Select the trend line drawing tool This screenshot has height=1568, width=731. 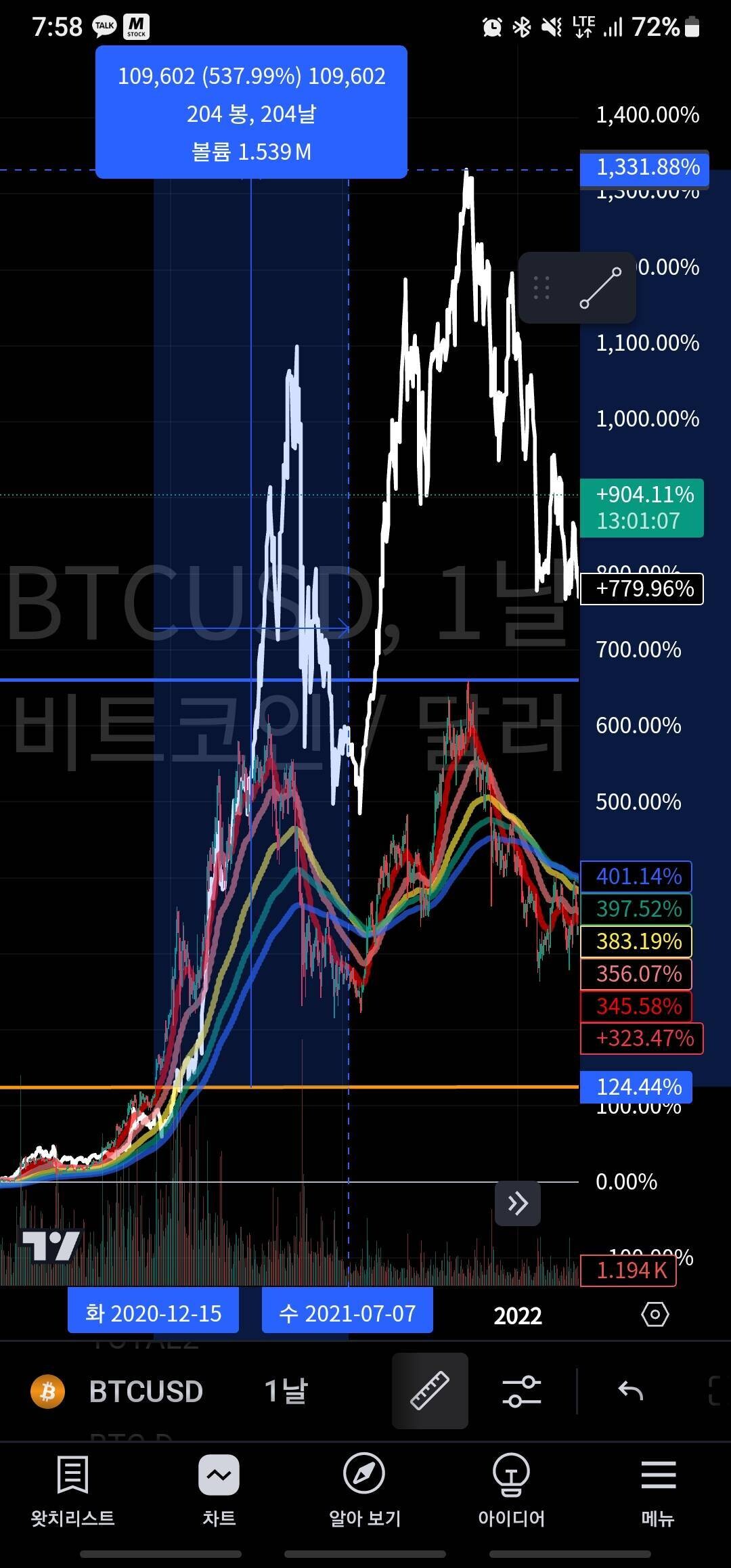click(600, 288)
